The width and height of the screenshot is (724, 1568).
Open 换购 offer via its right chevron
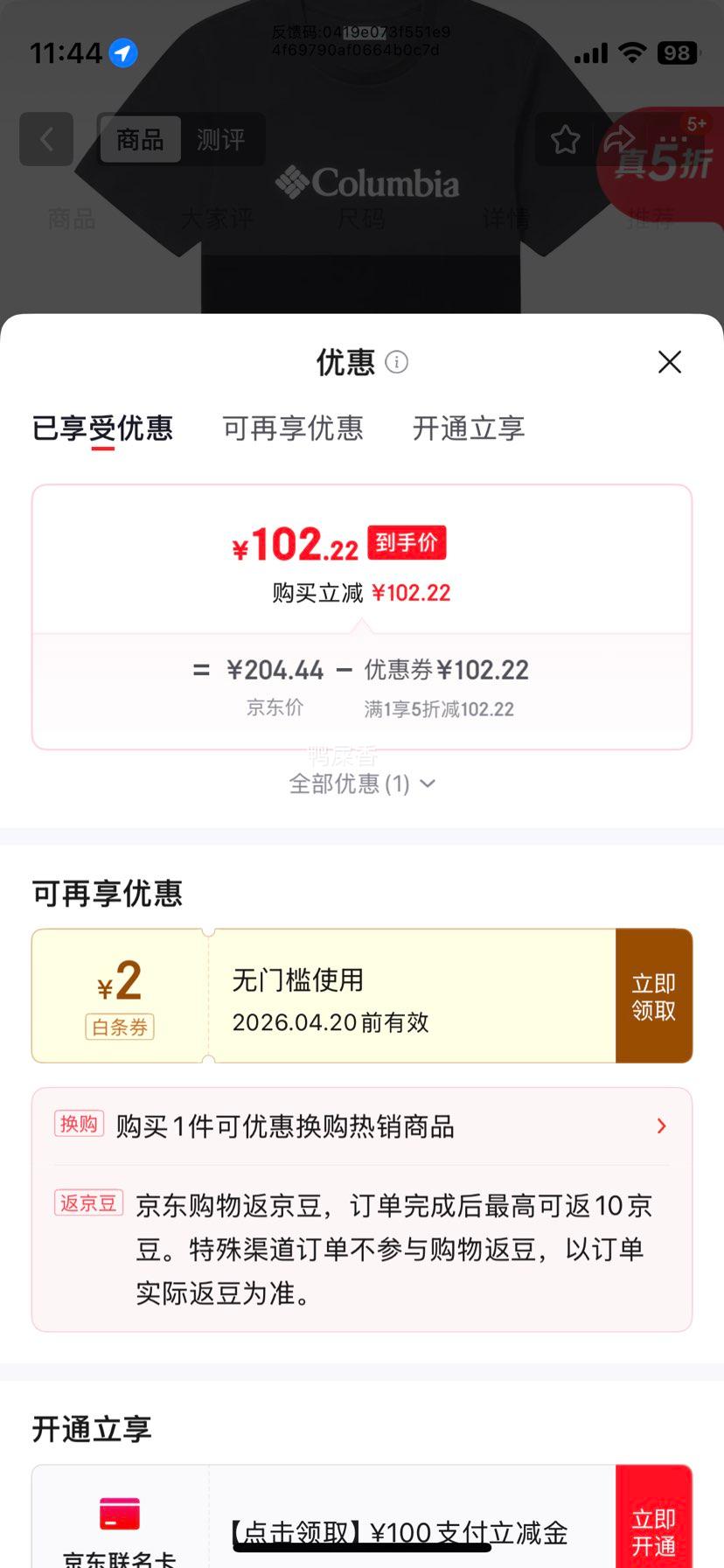click(x=662, y=1126)
